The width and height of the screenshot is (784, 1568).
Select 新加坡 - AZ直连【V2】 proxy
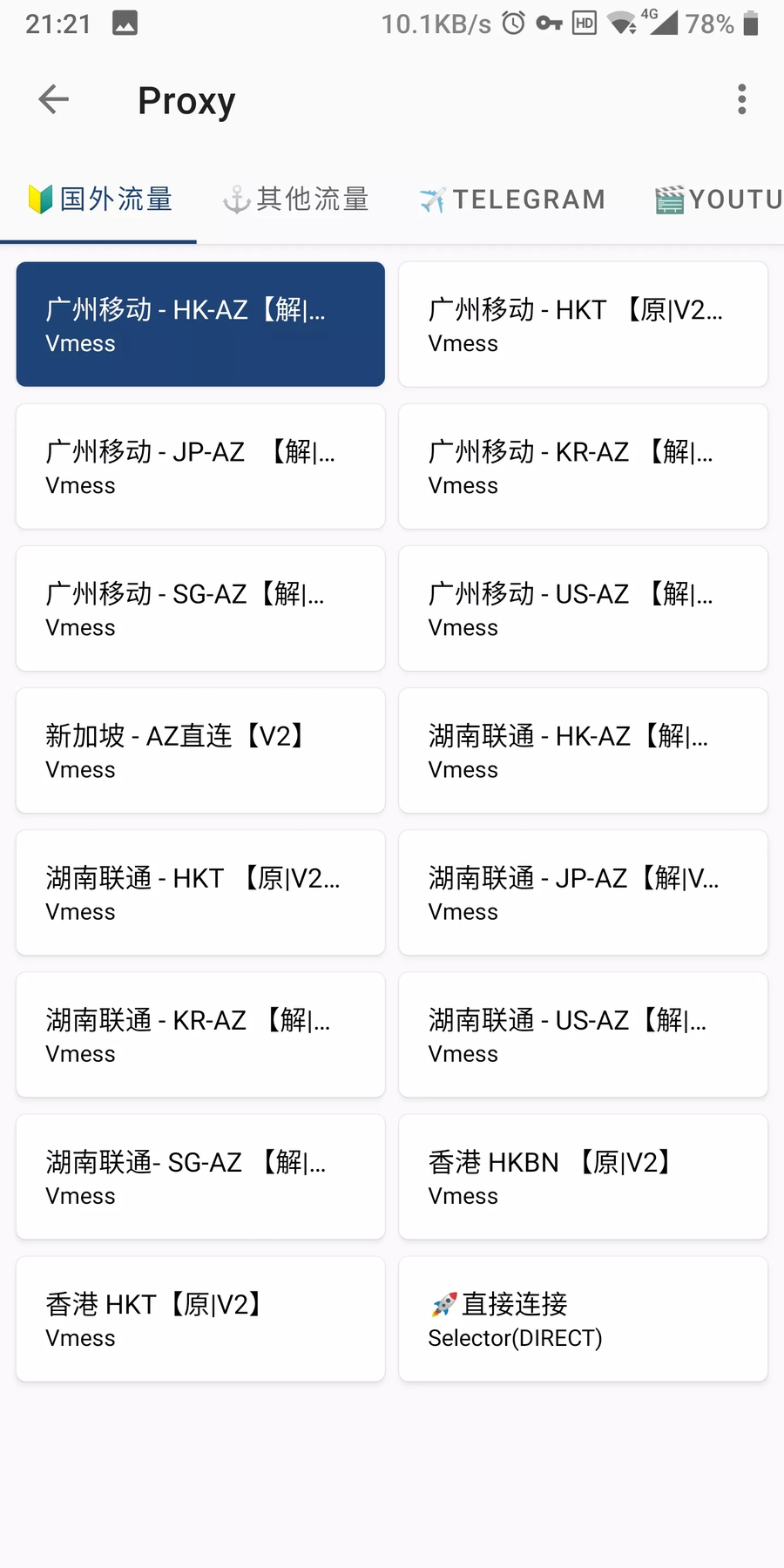point(200,750)
